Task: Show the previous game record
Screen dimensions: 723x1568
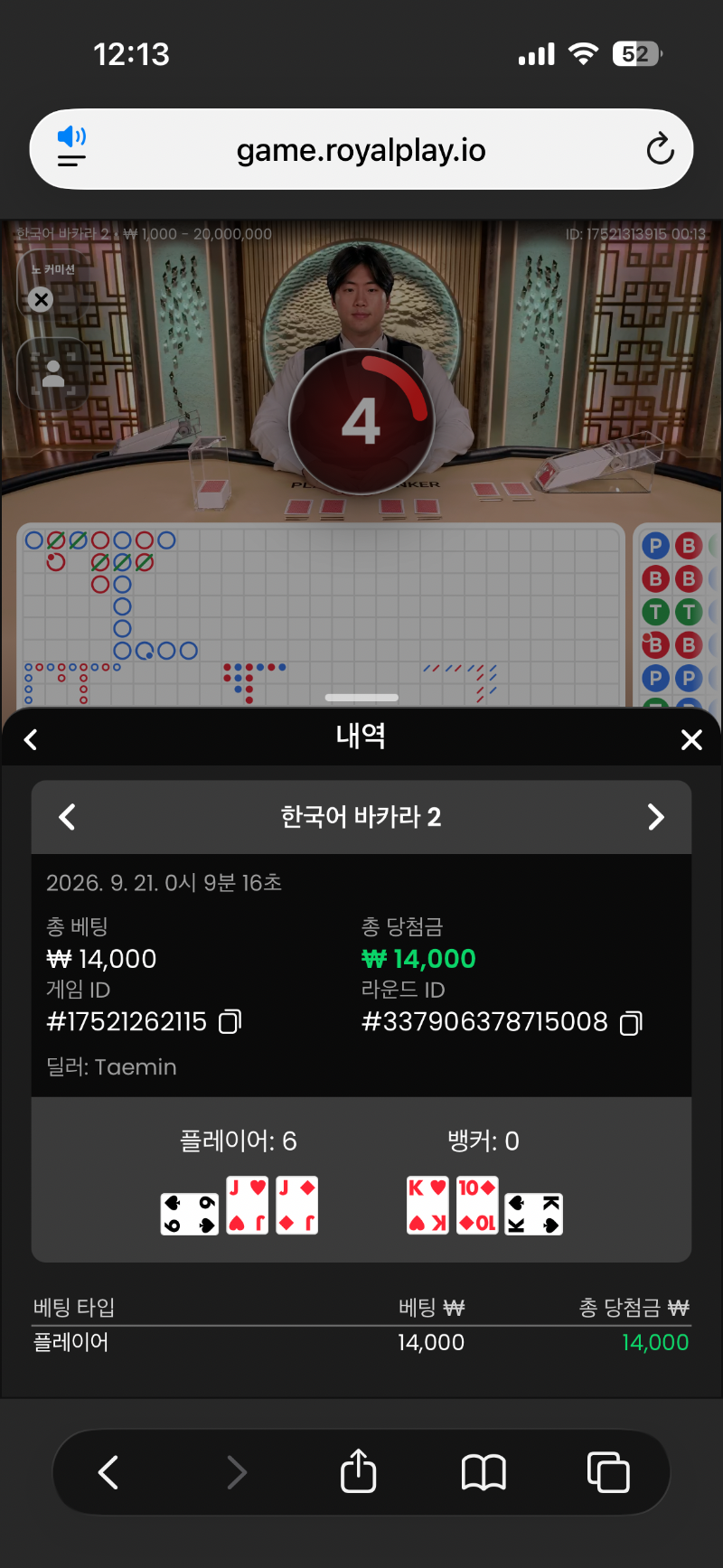Action: point(67,817)
